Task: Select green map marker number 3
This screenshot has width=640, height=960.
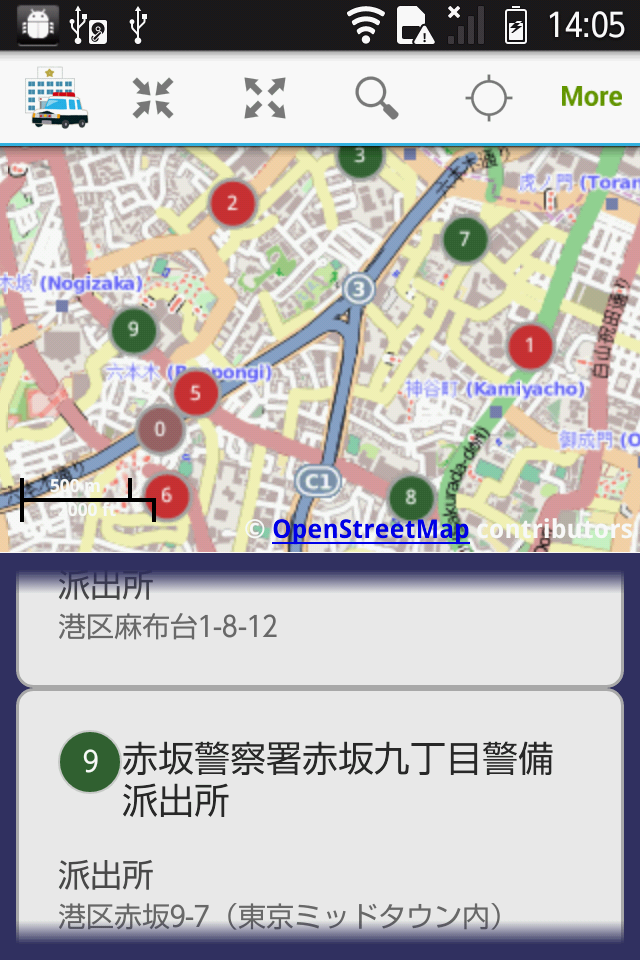Action: pyautogui.click(x=360, y=157)
